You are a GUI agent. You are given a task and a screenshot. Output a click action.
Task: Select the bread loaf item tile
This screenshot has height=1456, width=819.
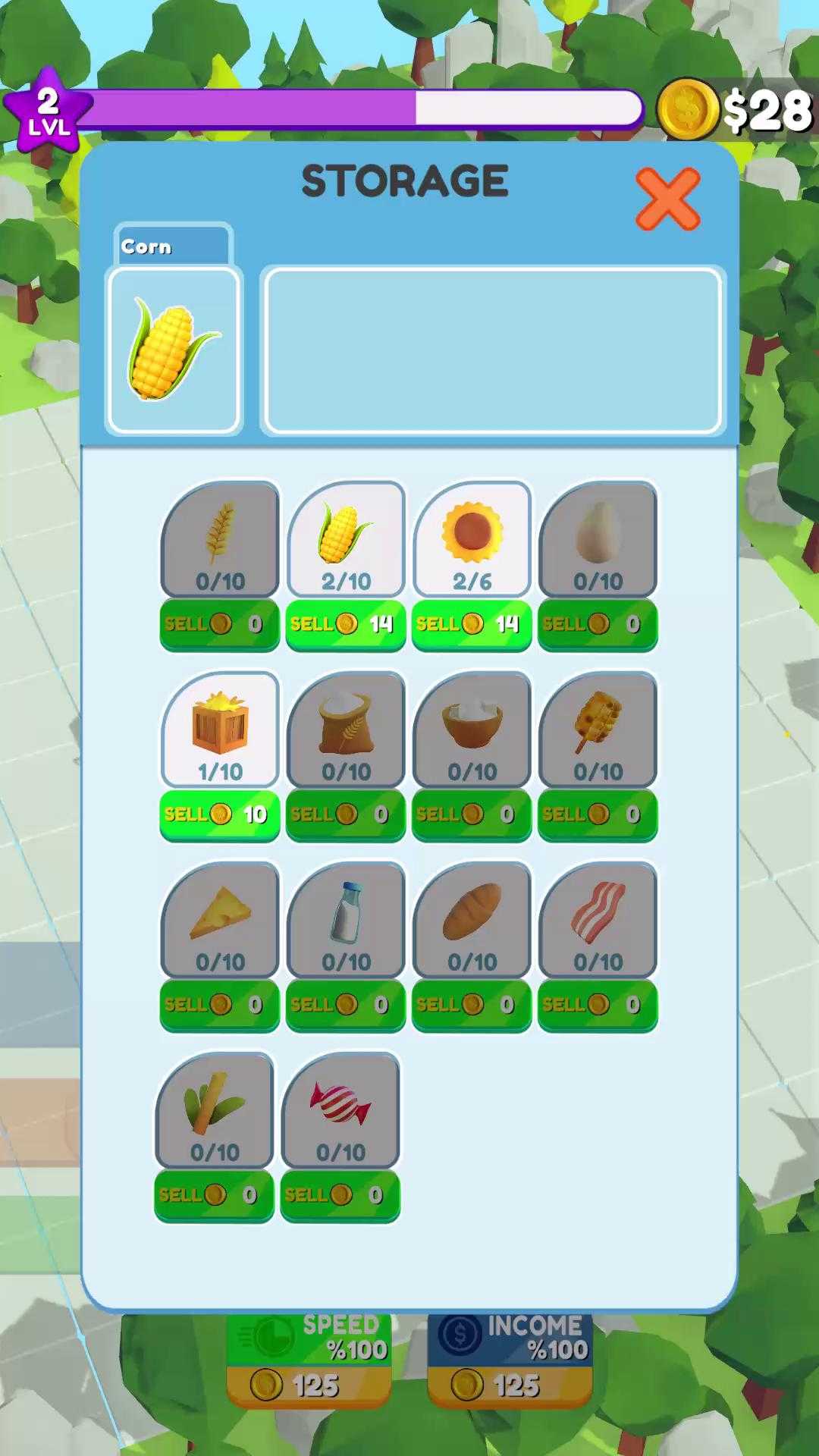[472, 920]
